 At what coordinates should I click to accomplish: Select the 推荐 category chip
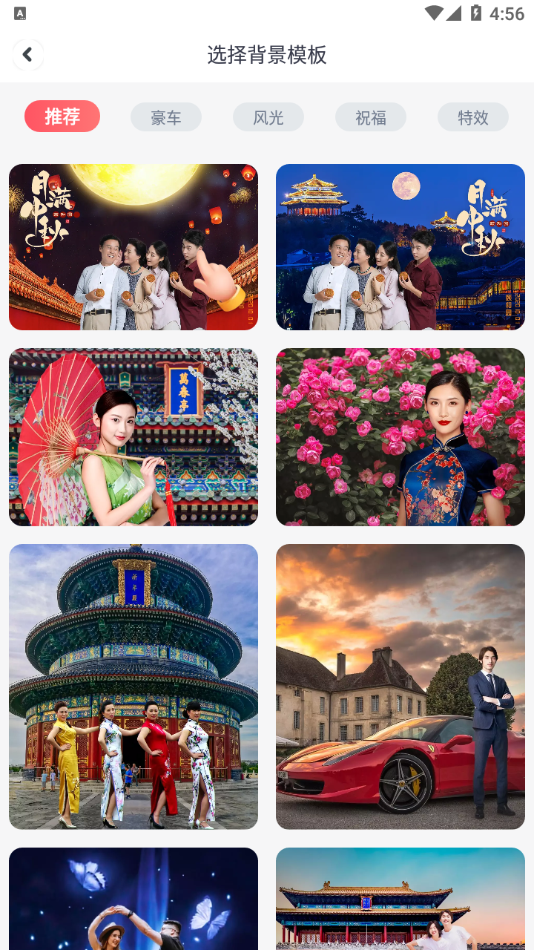coord(62,116)
